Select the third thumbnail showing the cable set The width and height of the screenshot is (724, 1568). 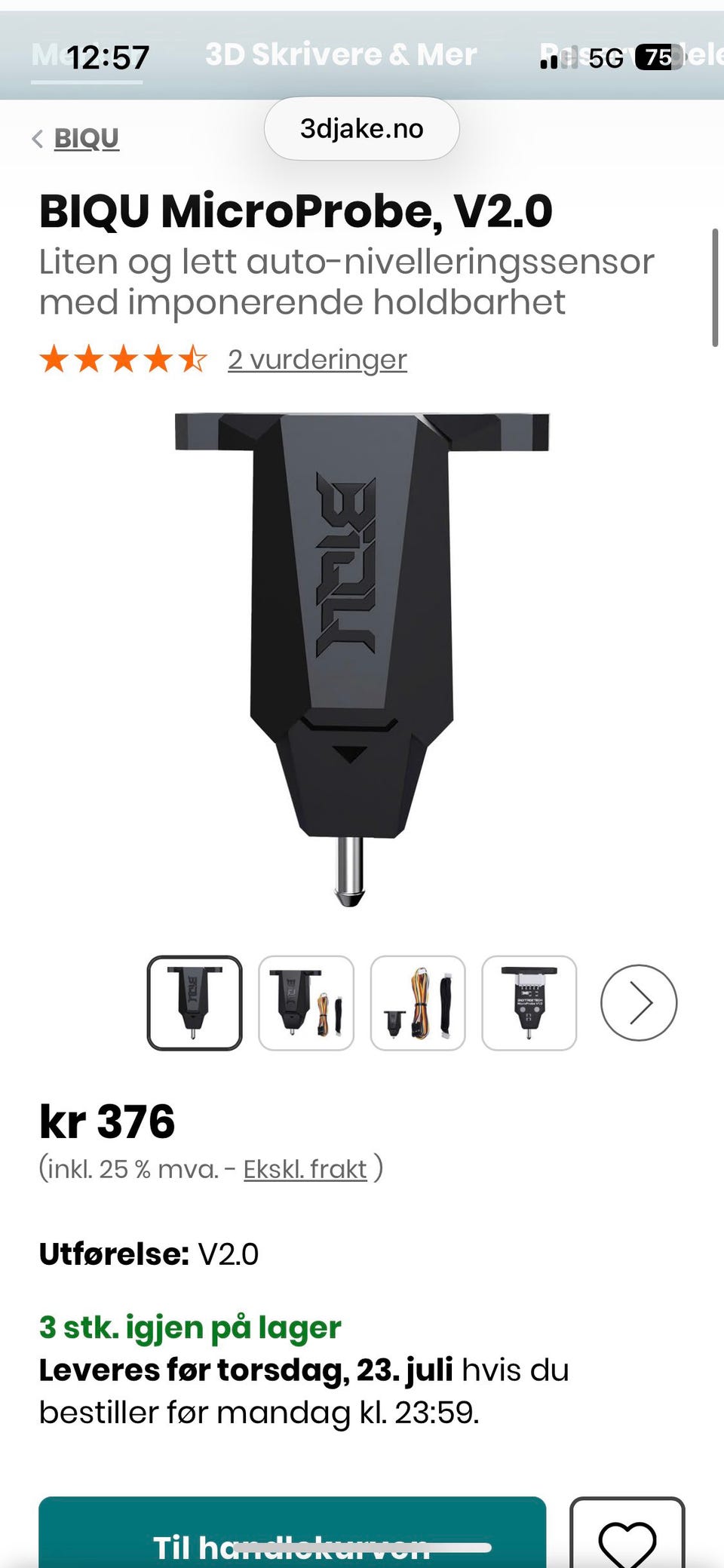point(418,1003)
